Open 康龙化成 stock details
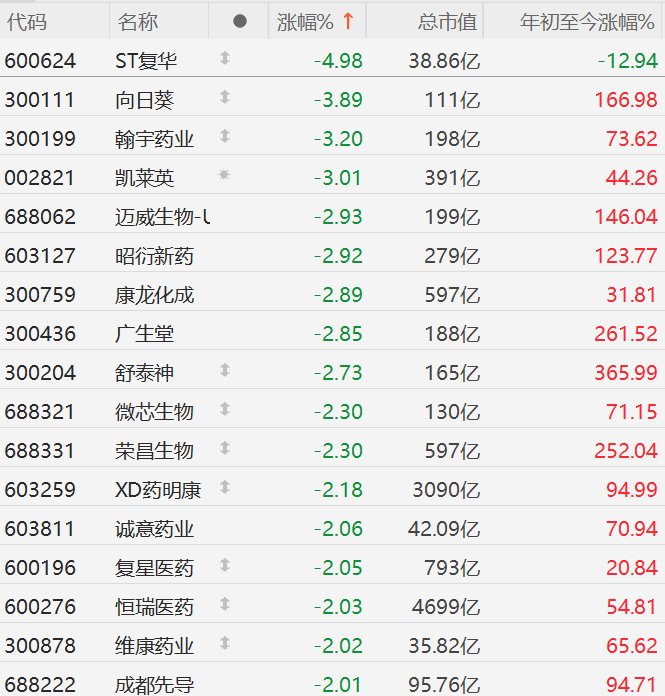This screenshot has height=696, width=665. (154, 295)
